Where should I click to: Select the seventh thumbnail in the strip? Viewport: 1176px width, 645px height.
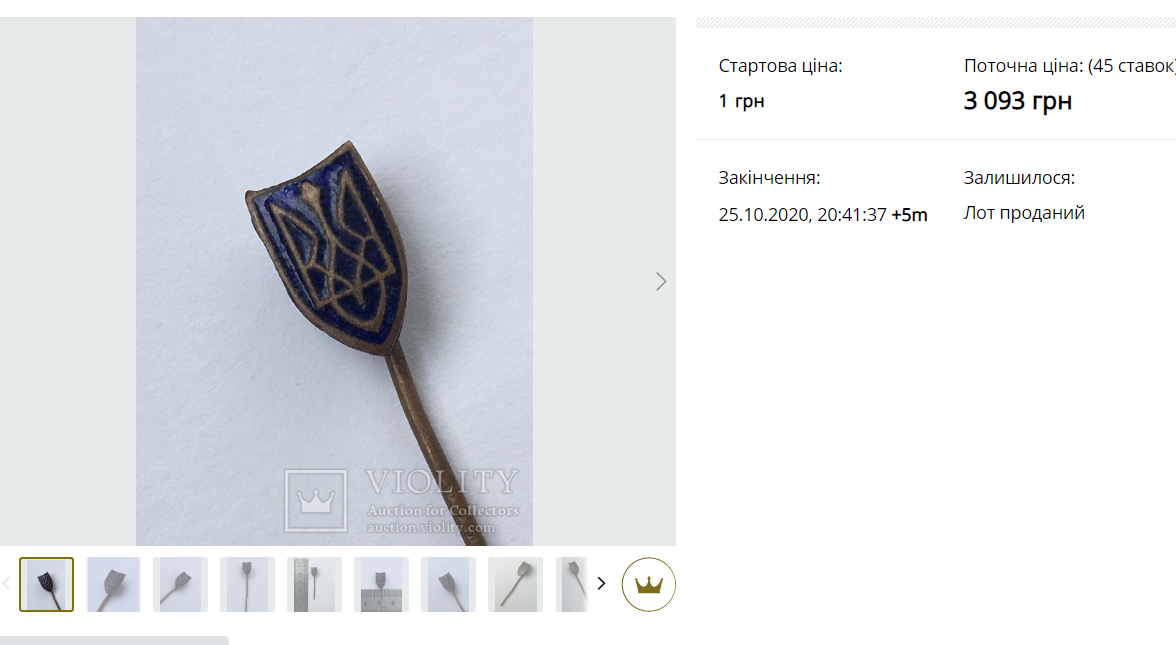point(448,584)
